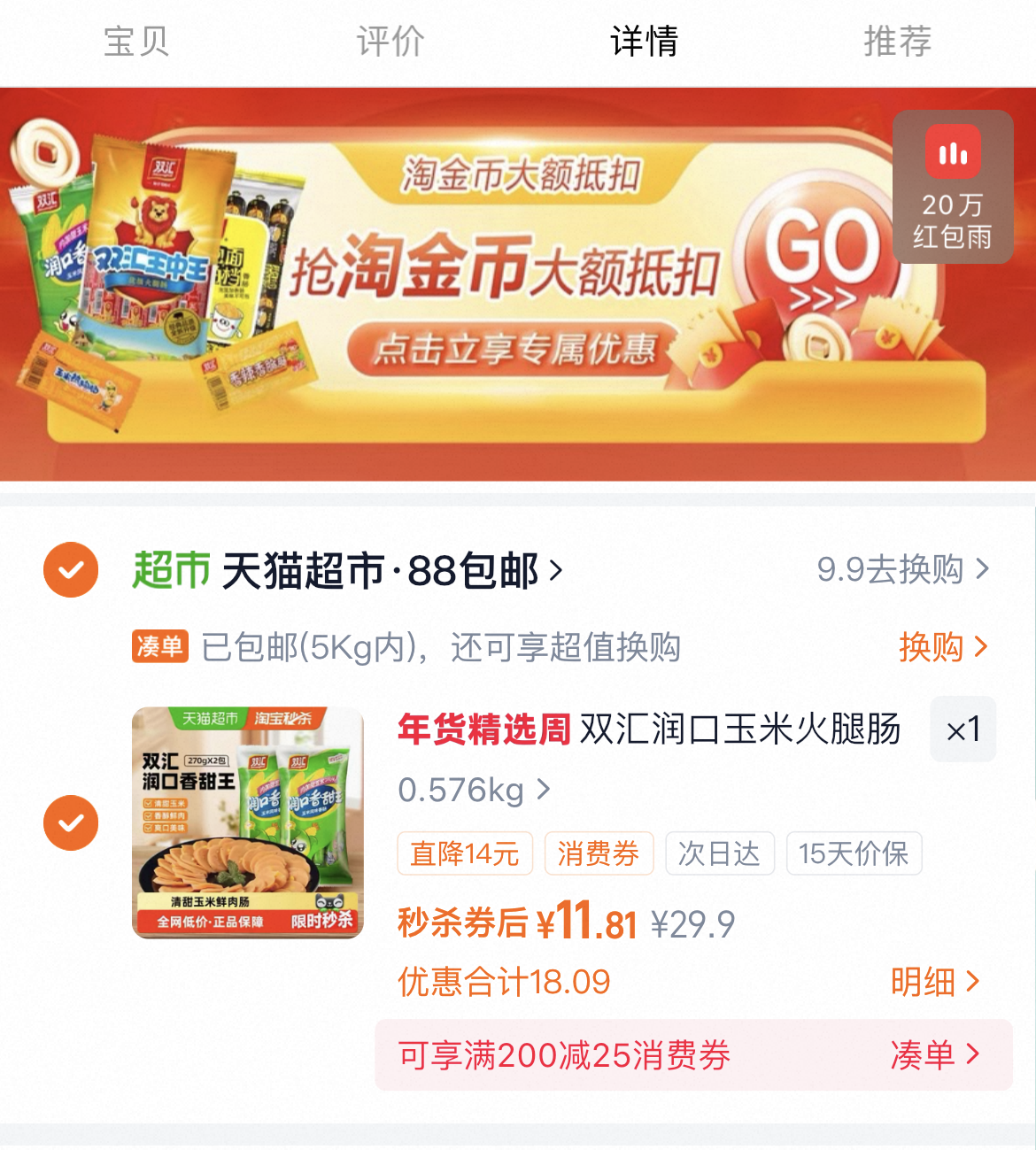View 明细 for the discount total
The image size is (1036, 1150).
coord(935,982)
